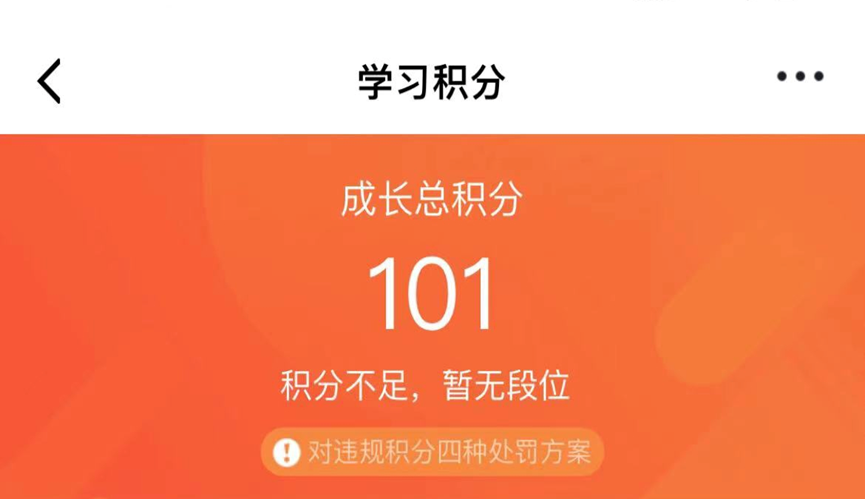Open the three-dot overflow menu
This screenshot has width=865, height=499.
(x=800, y=77)
